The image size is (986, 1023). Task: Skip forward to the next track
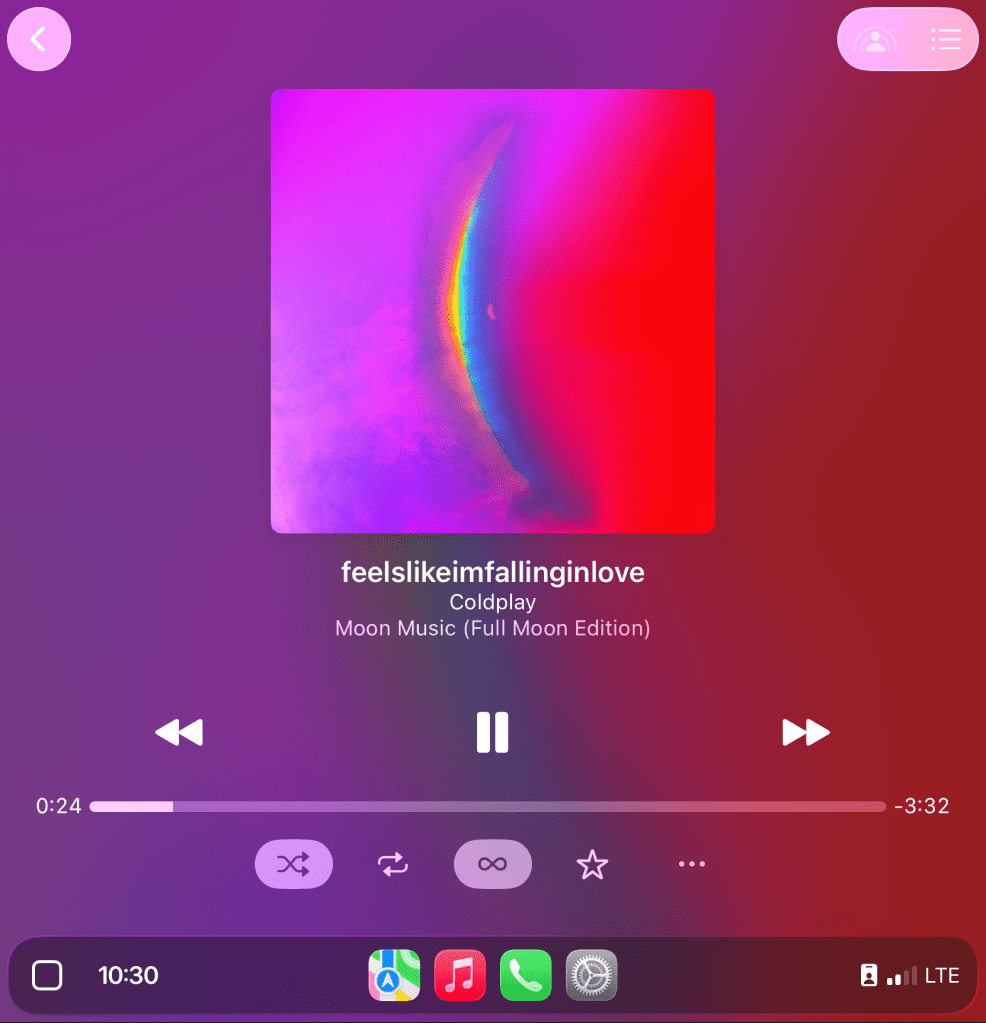pos(805,732)
